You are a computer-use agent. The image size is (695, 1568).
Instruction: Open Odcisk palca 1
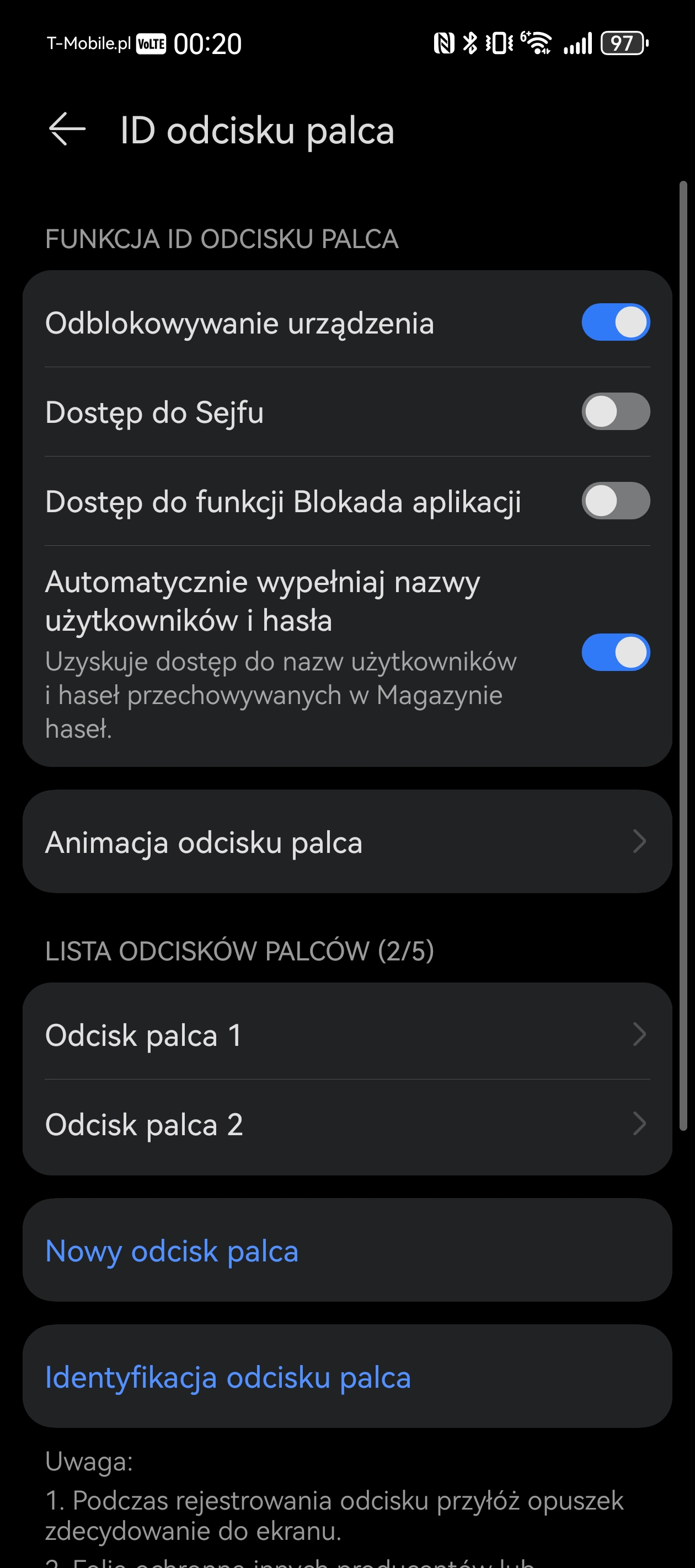tap(347, 1034)
